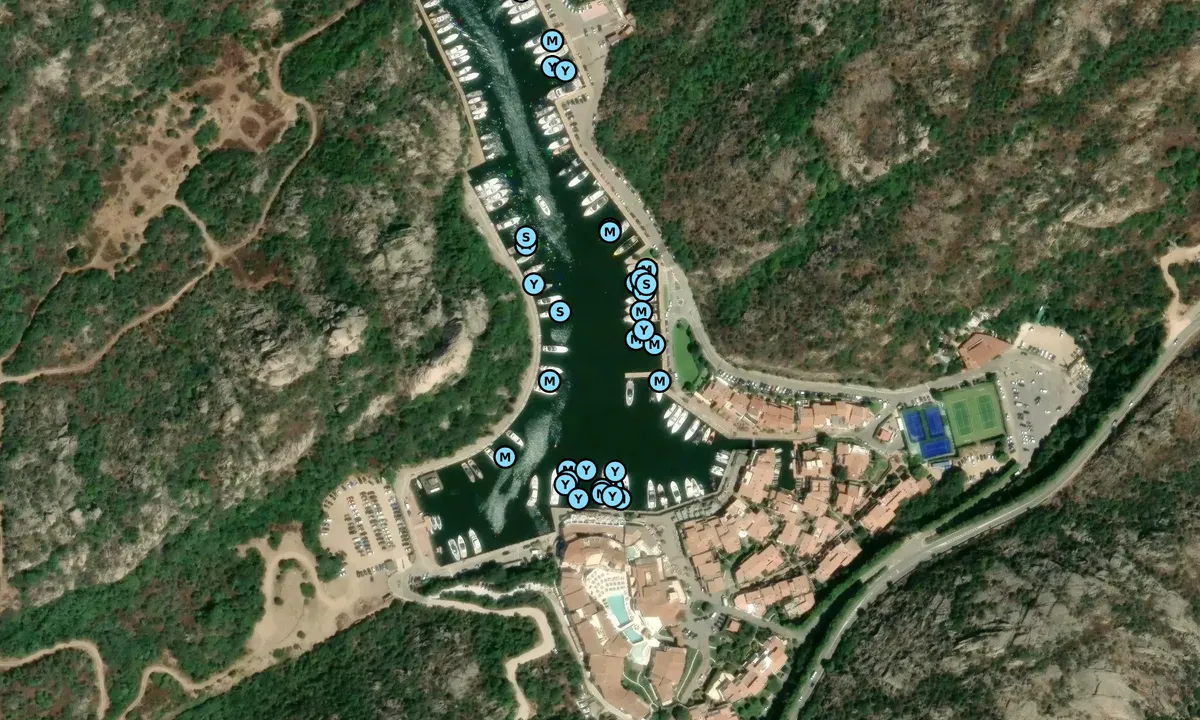Screen dimensions: 1200x720
Task: Tap the S marker floating in mid-channel
Action: click(560, 312)
